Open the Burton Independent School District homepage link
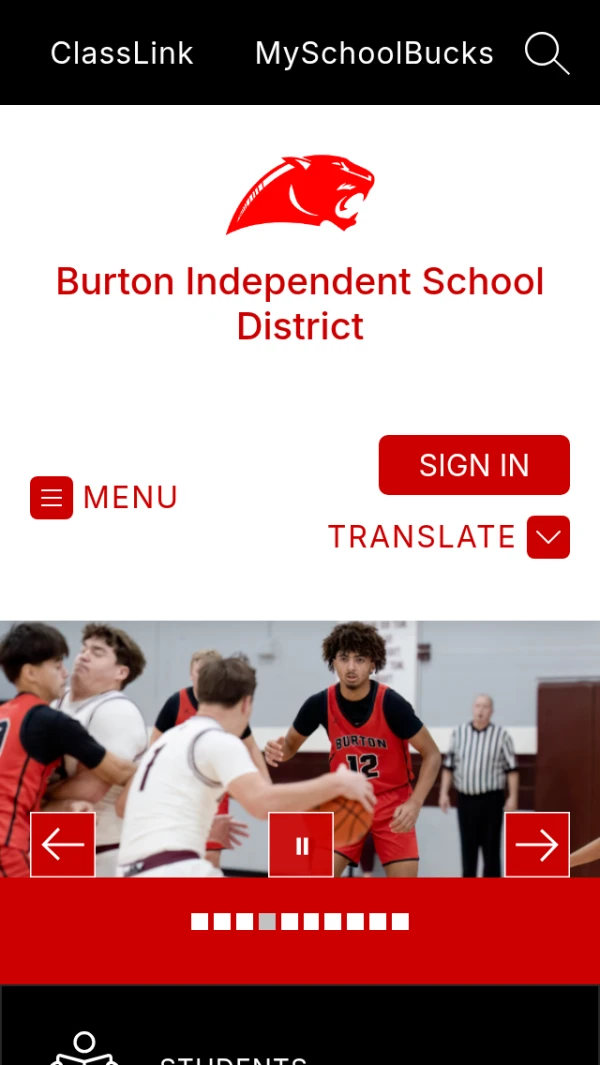 point(300,303)
